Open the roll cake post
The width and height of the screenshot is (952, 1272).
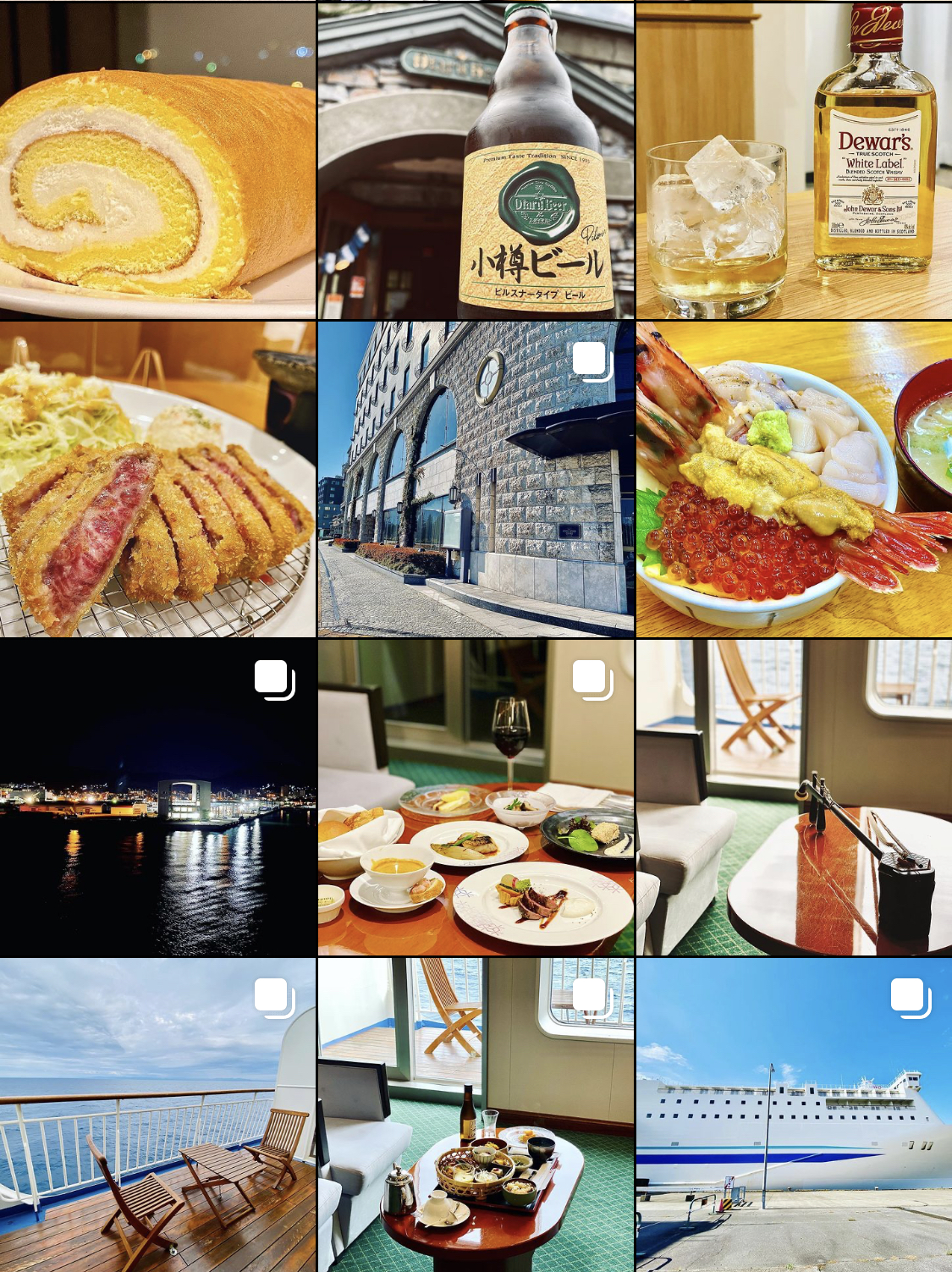(157, 161)
